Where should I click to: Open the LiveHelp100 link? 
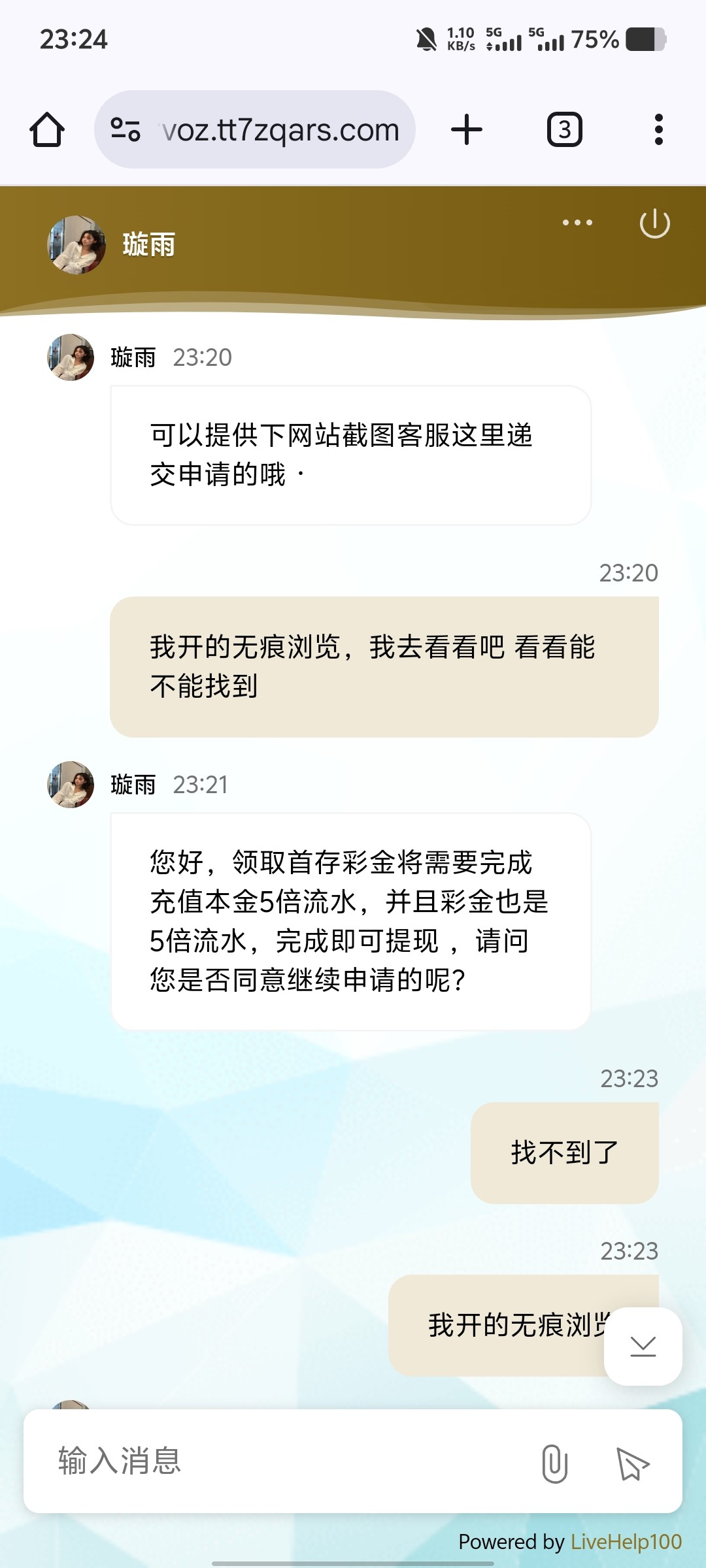pyautogui.click(x=626, y=1542)
